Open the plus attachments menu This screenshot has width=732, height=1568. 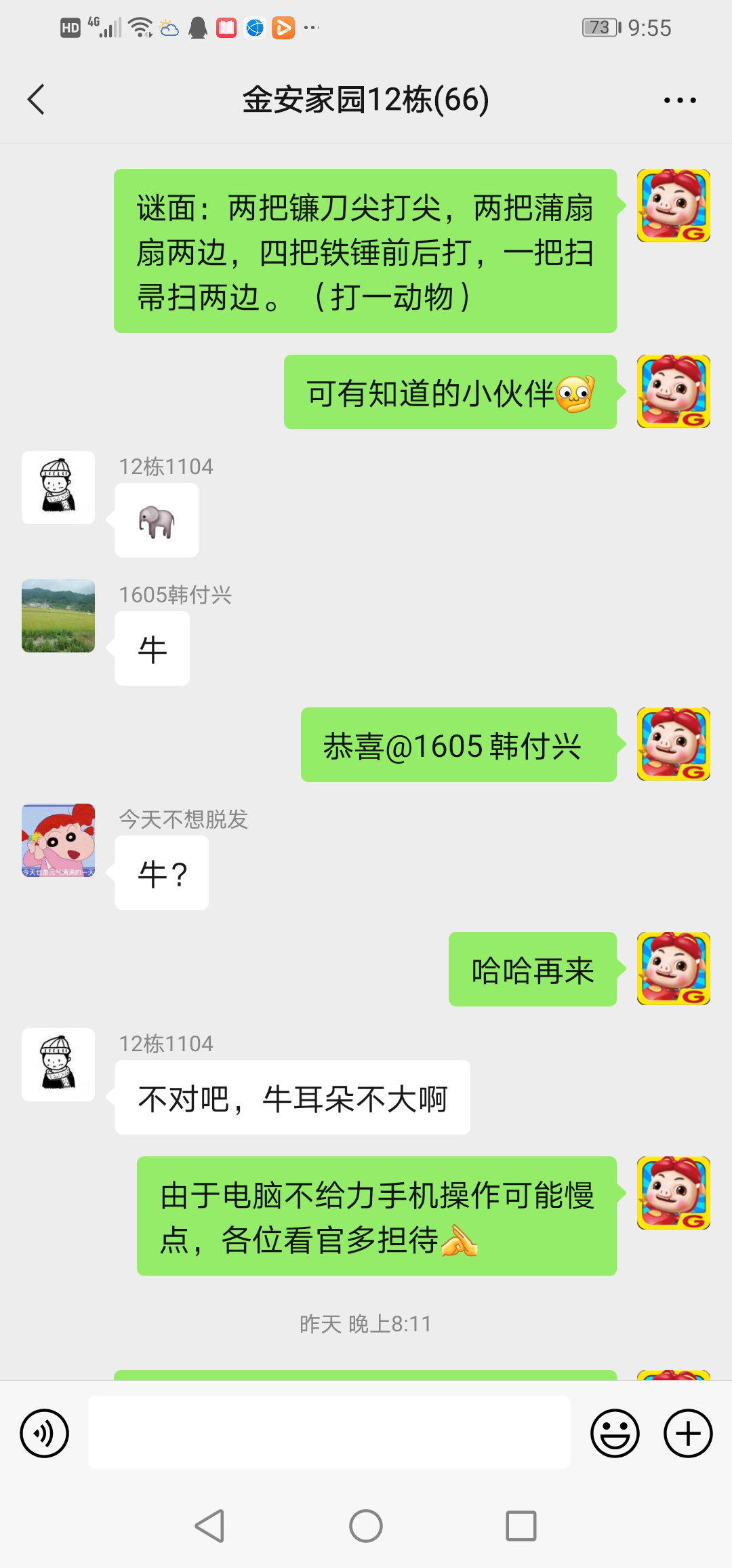pyautogui.click(x=687, y=1433)
